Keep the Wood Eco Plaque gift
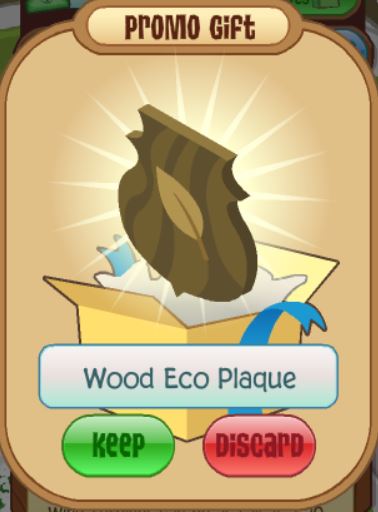378x512 pixels. coord(118,445)
